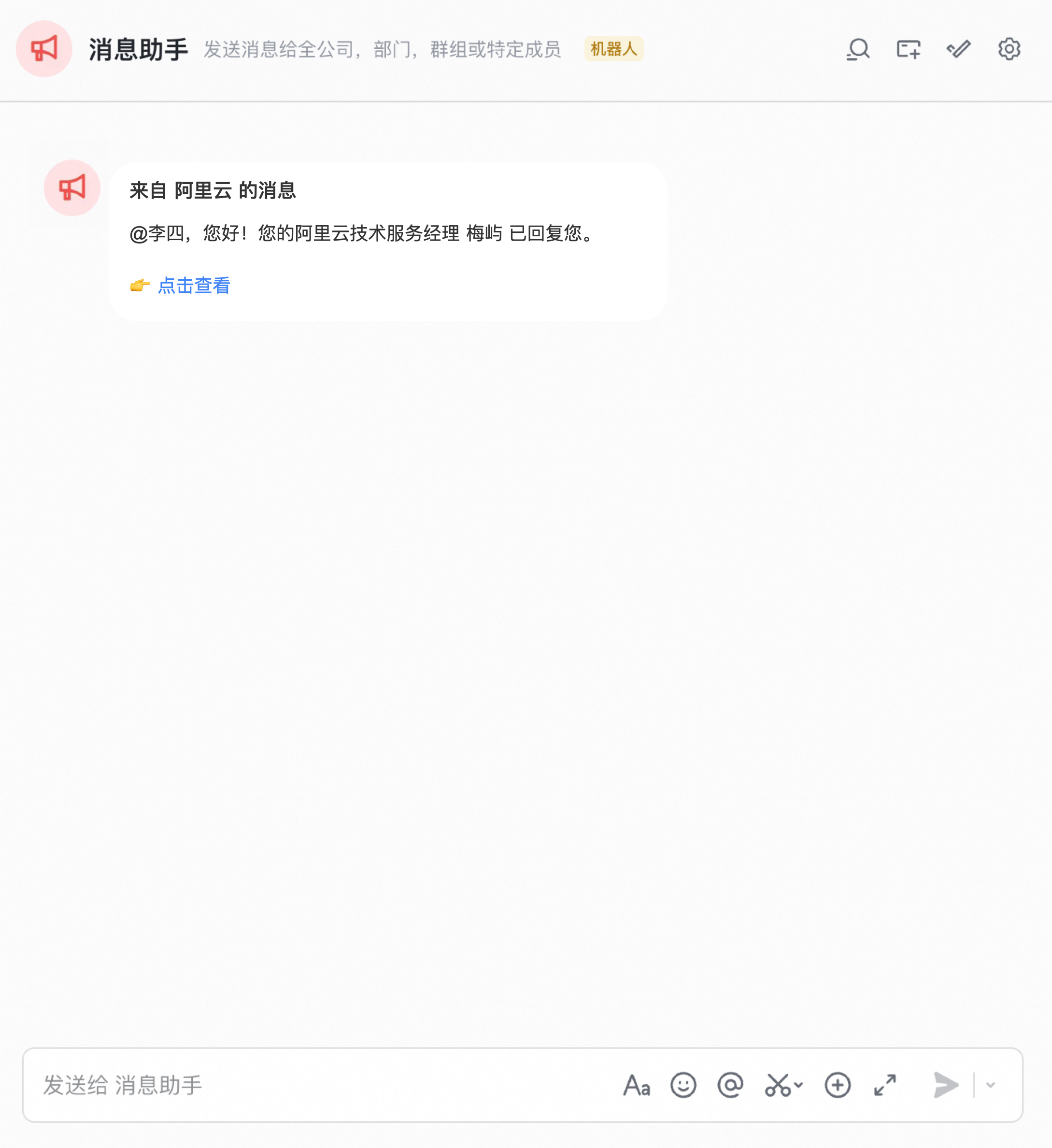The width and height of the screenshot is (1052, 1148).
Task: Open text formatting options (Aa)
Action: click(x=637, y=1085)
